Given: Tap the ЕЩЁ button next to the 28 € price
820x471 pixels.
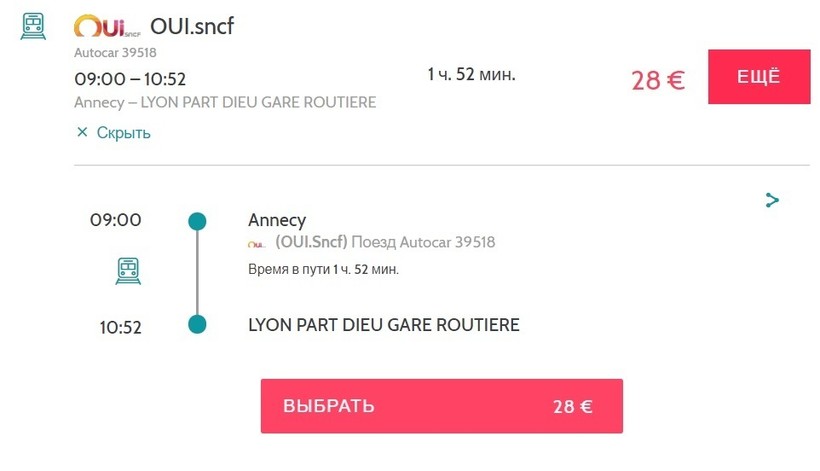Looking at the screenshot, I should [758, 77].
